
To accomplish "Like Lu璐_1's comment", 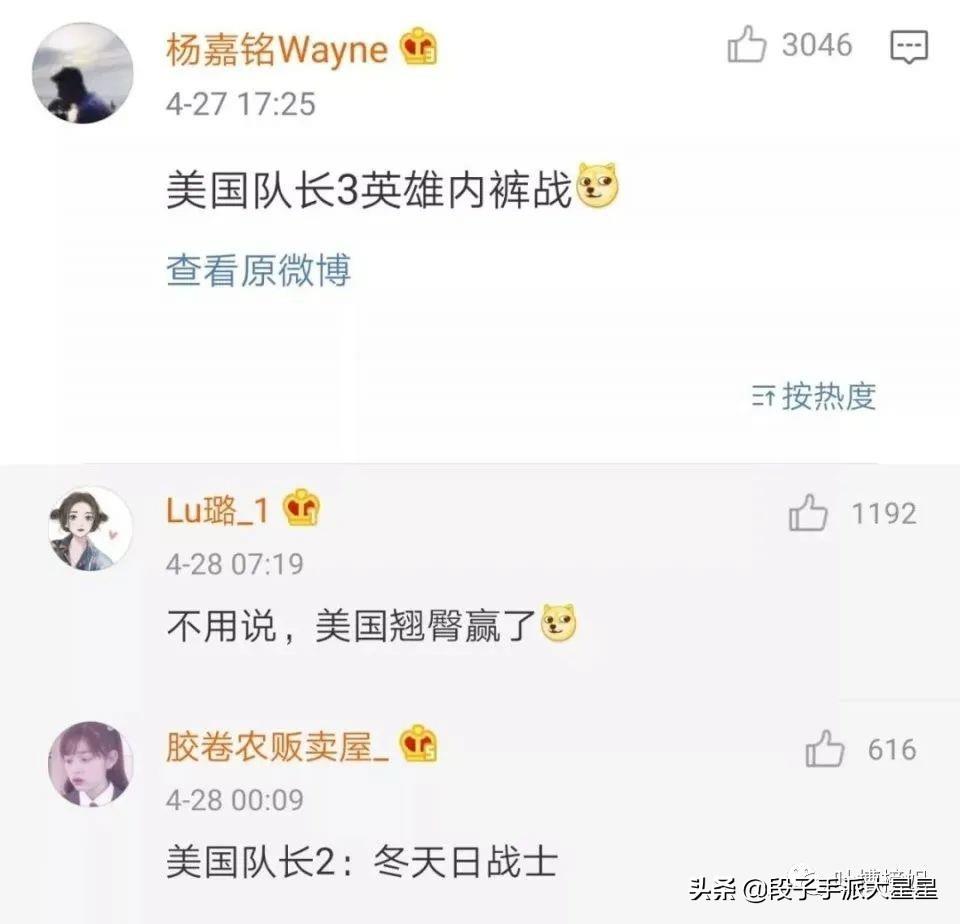I will point(808,514).
